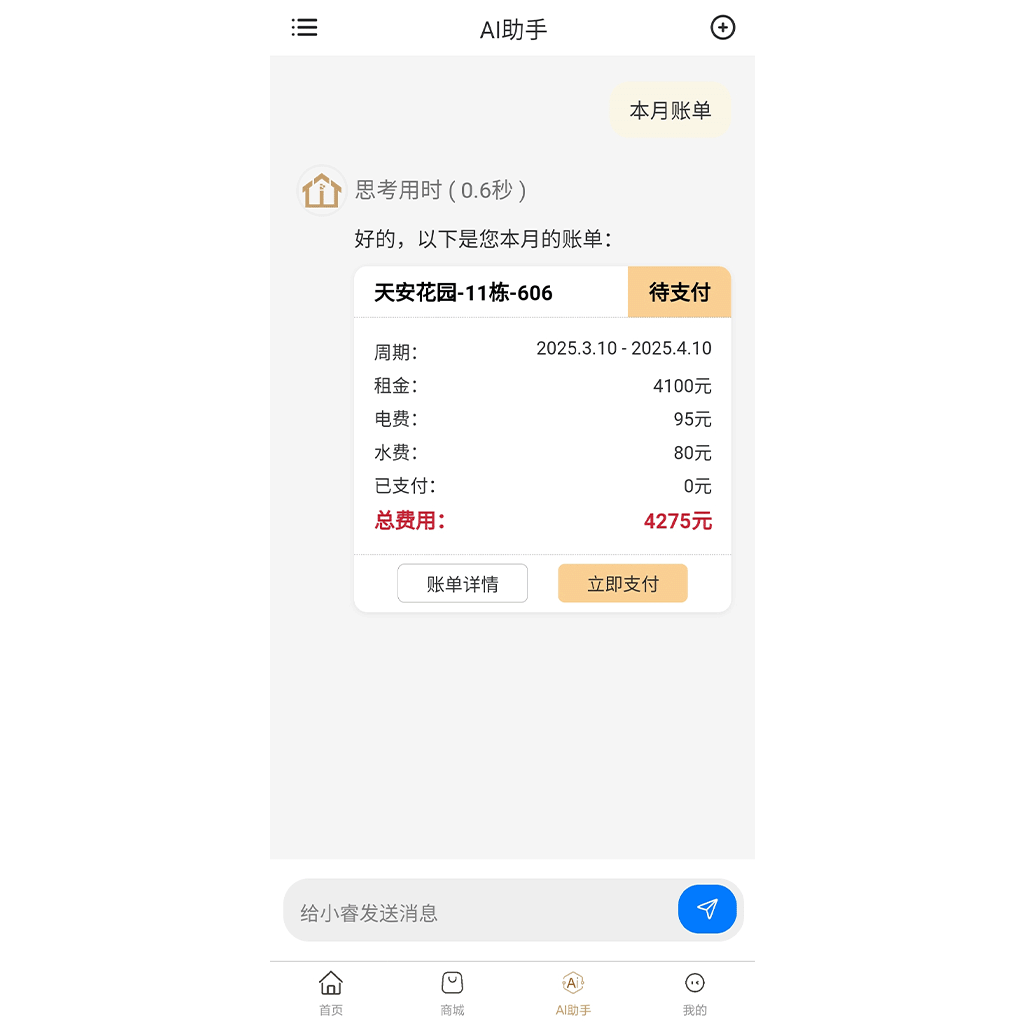Focus the 给小睿发送消息 message field
This screenshot has height=1024, width=1024.
point(480,912)
